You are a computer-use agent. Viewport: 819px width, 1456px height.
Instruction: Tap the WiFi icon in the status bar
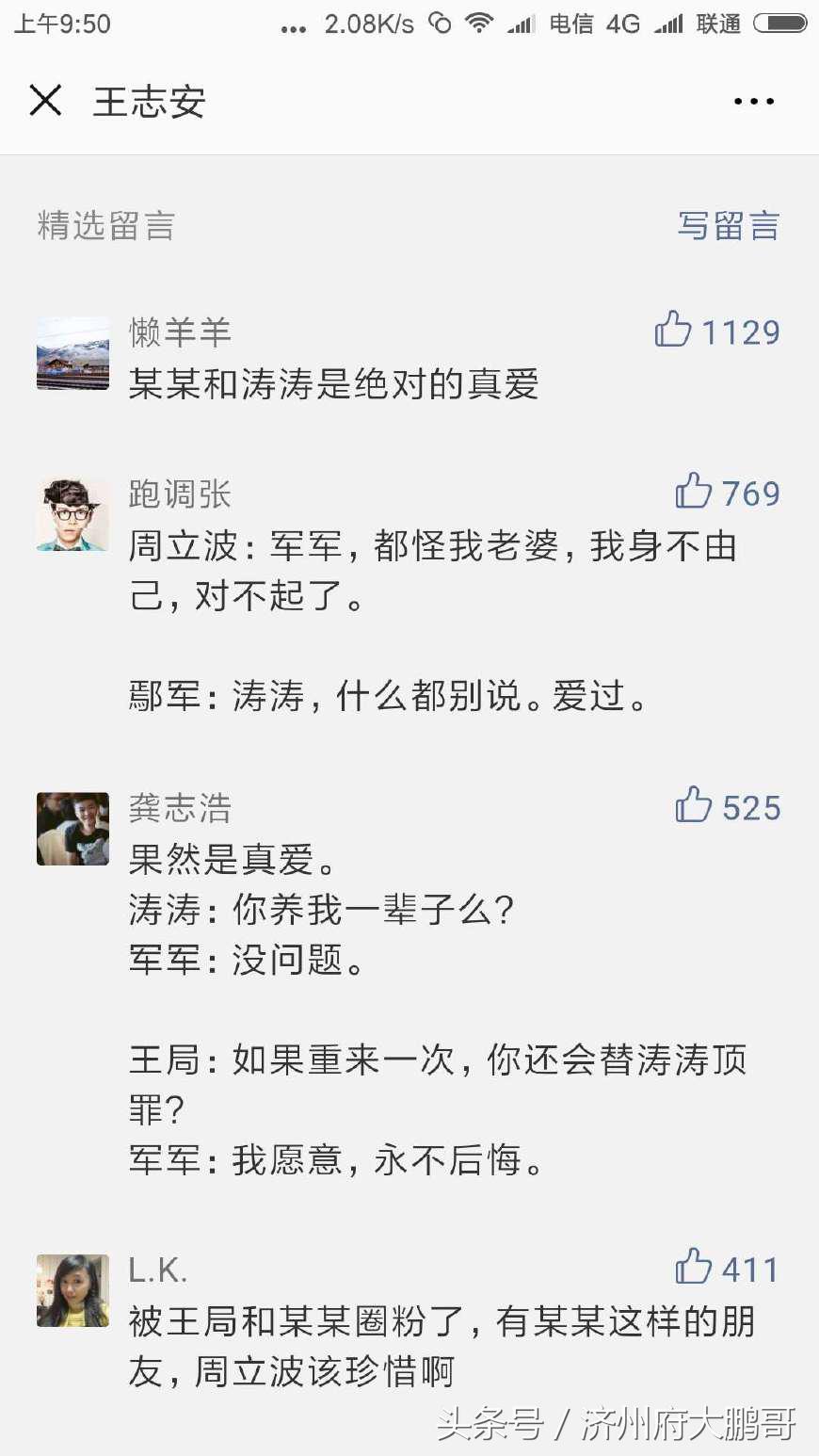(479, 25)
